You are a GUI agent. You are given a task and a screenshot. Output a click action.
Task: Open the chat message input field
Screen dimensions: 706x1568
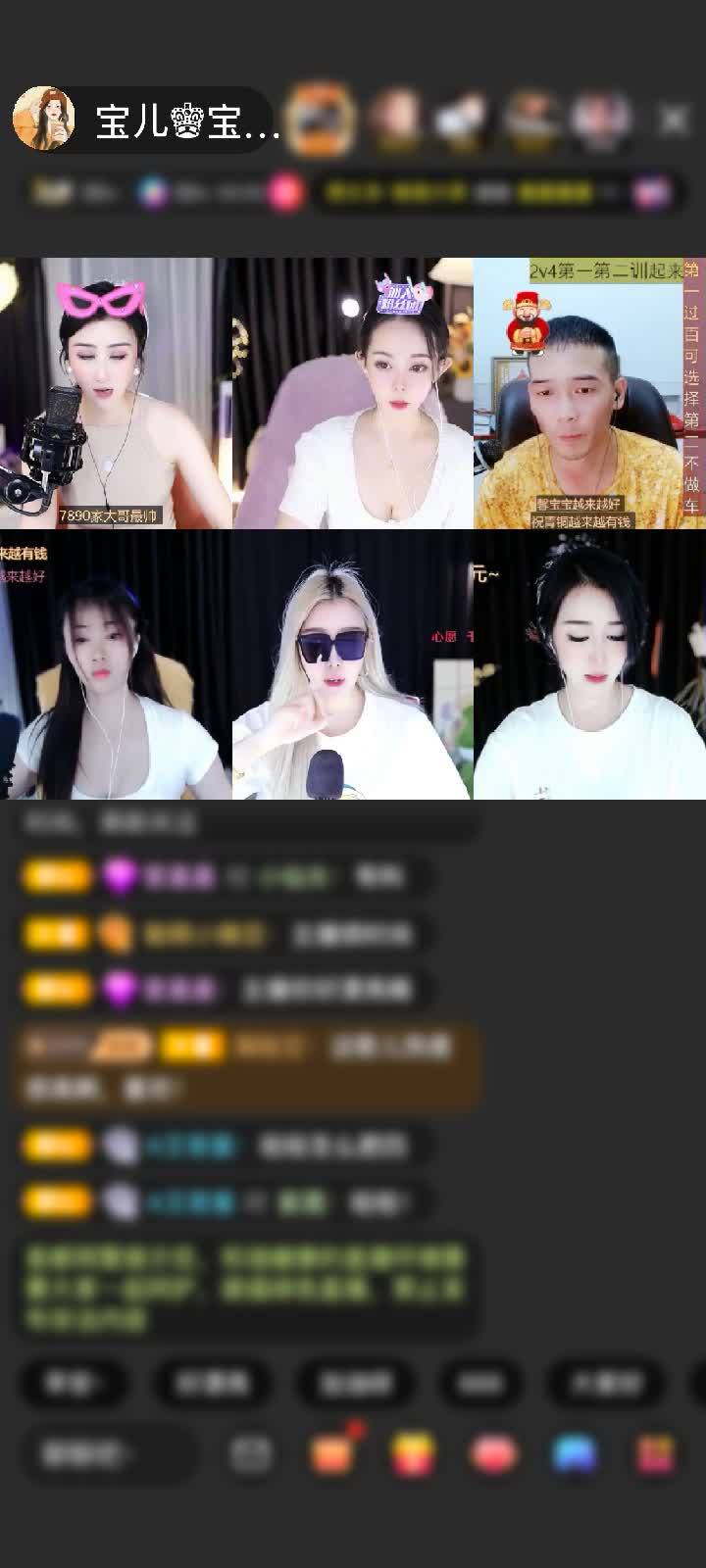pyautogui.click(x=106, y=1453)
